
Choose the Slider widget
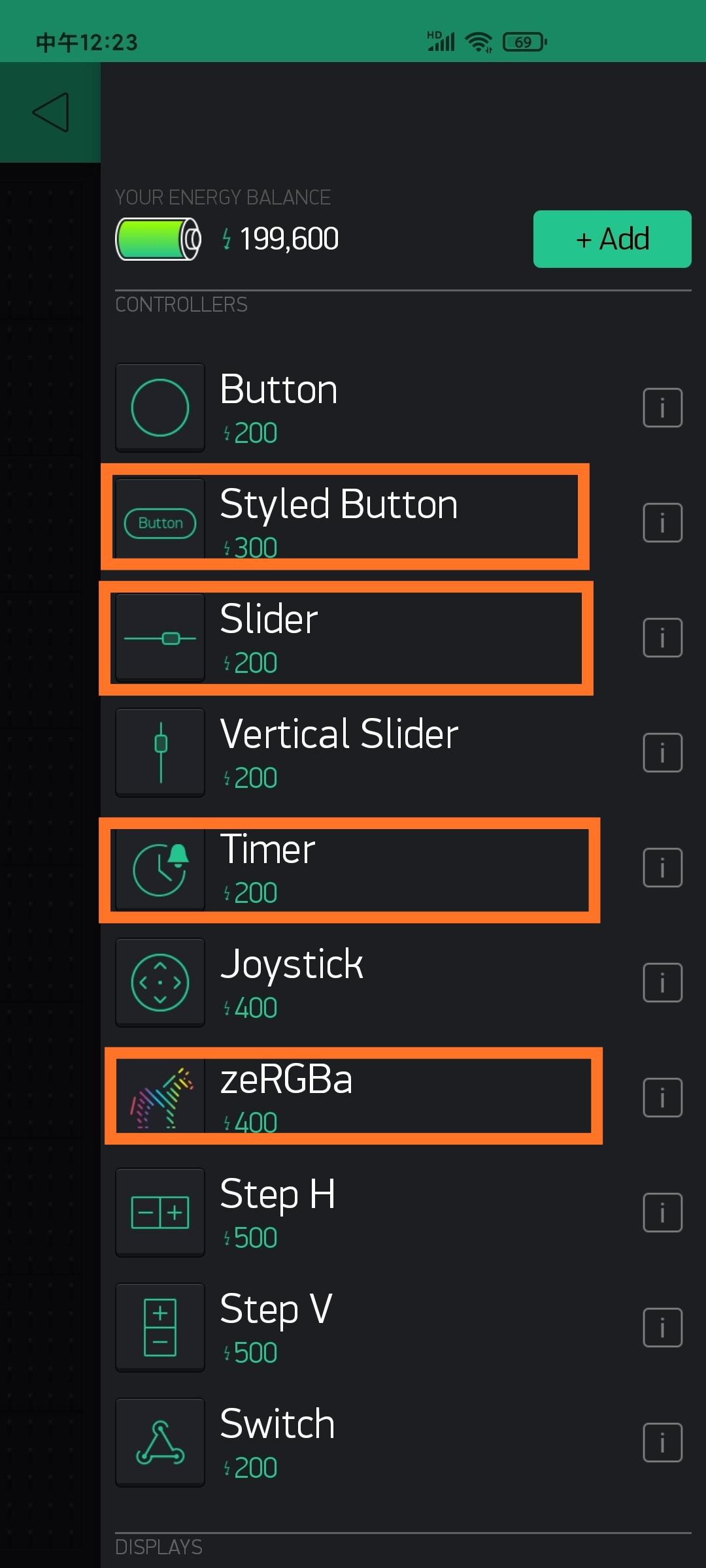(x=366, y=638)
